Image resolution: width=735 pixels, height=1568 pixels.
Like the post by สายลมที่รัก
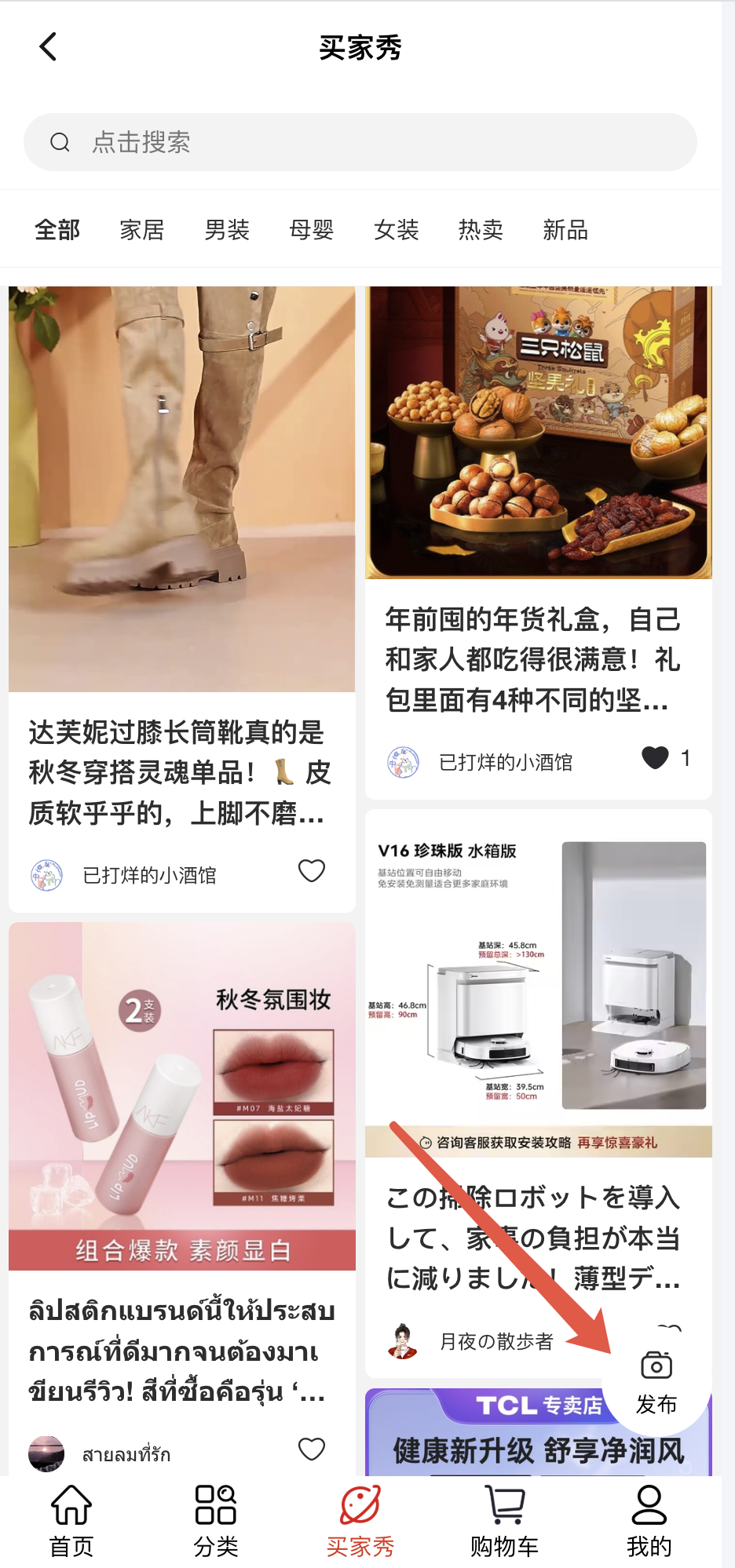(x=312, y=1449)
